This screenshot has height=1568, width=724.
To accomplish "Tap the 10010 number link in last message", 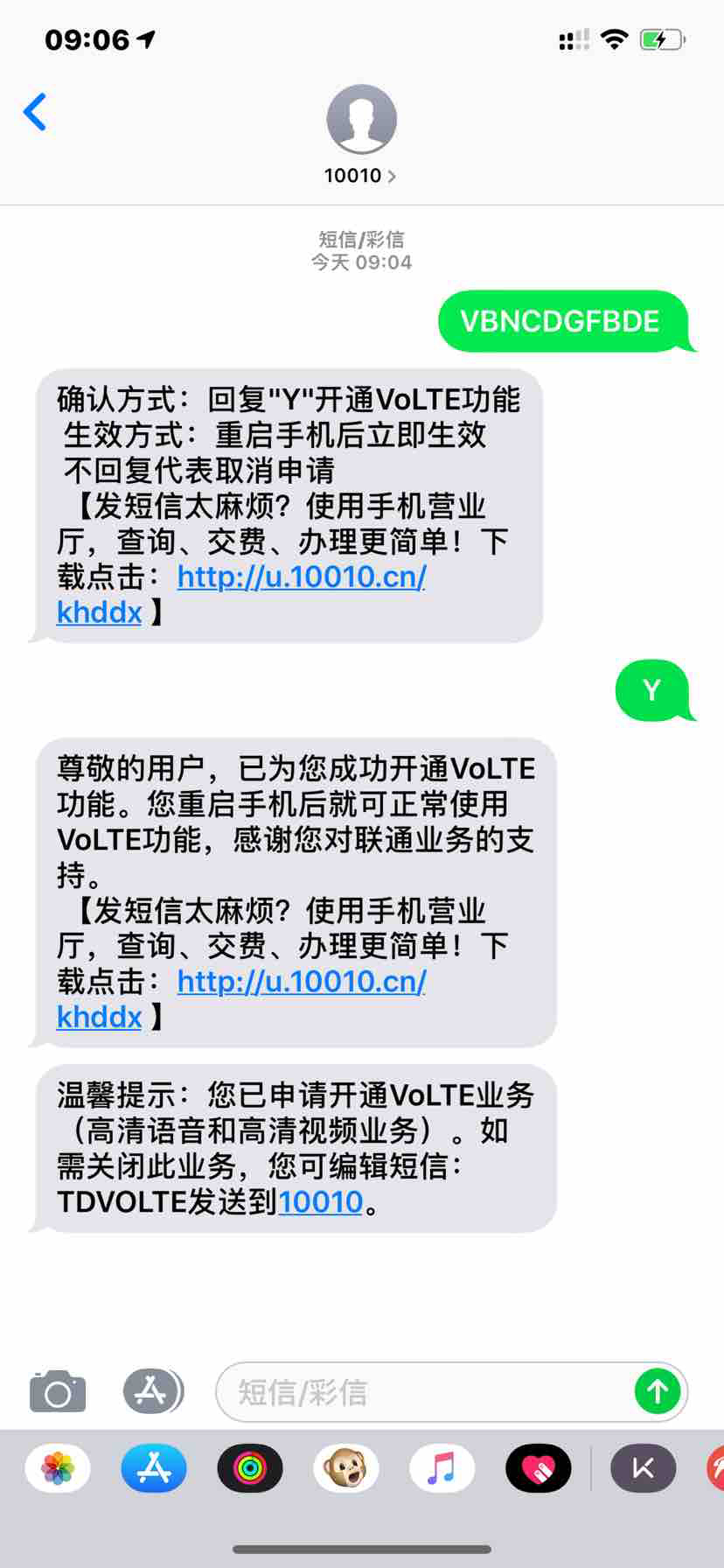I will tap(320, 1201).
